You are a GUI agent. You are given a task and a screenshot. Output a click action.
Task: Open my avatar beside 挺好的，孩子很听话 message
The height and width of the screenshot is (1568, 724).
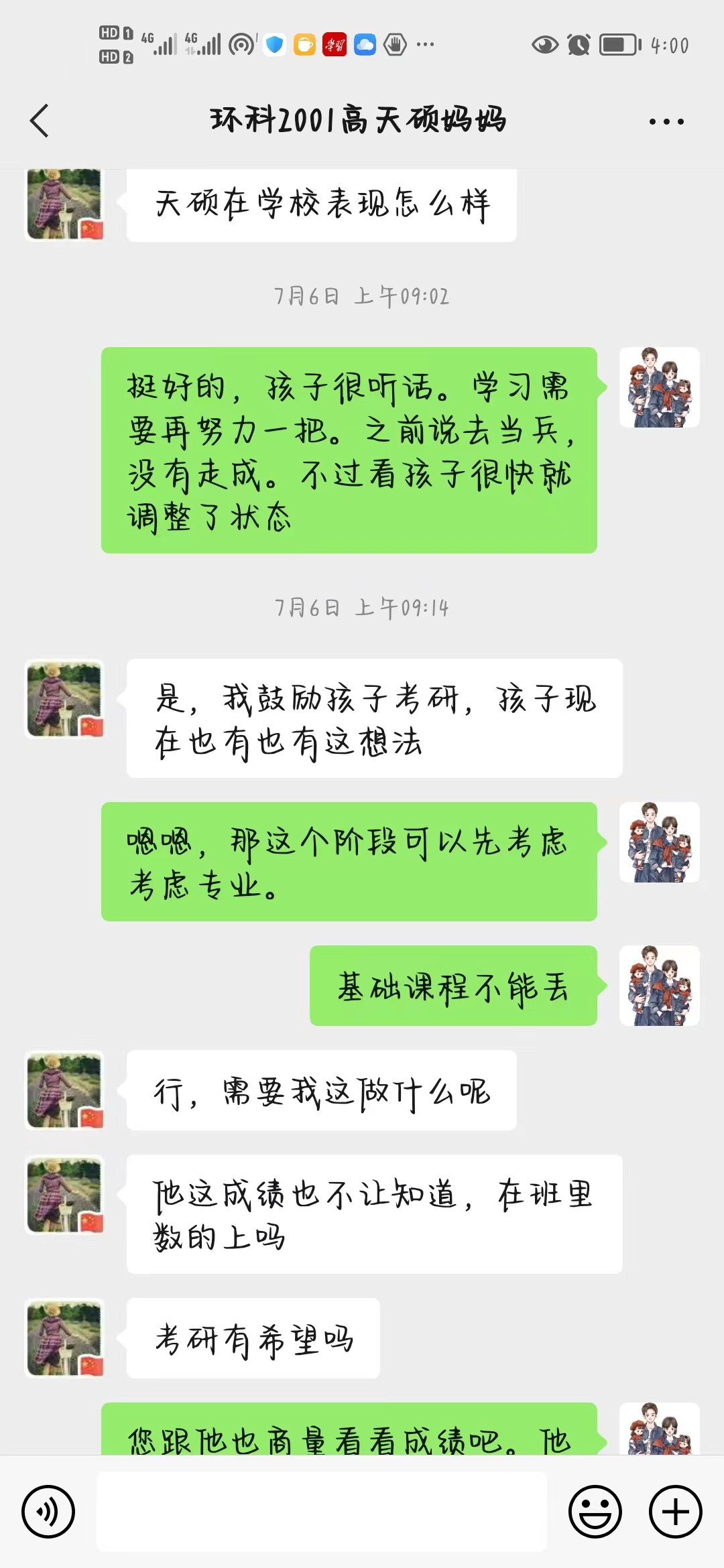click(659, 387)
